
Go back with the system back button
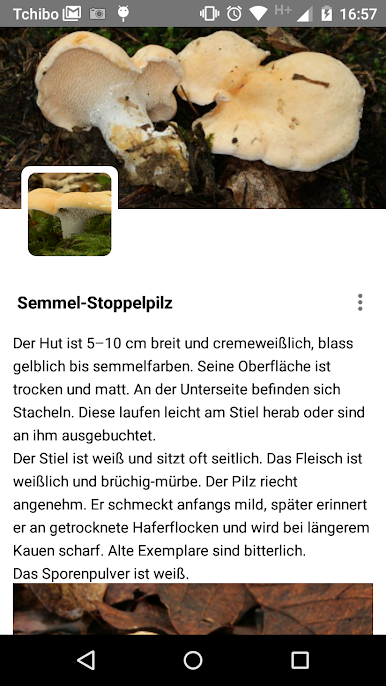pyautogui.click(x=86, y=660)
